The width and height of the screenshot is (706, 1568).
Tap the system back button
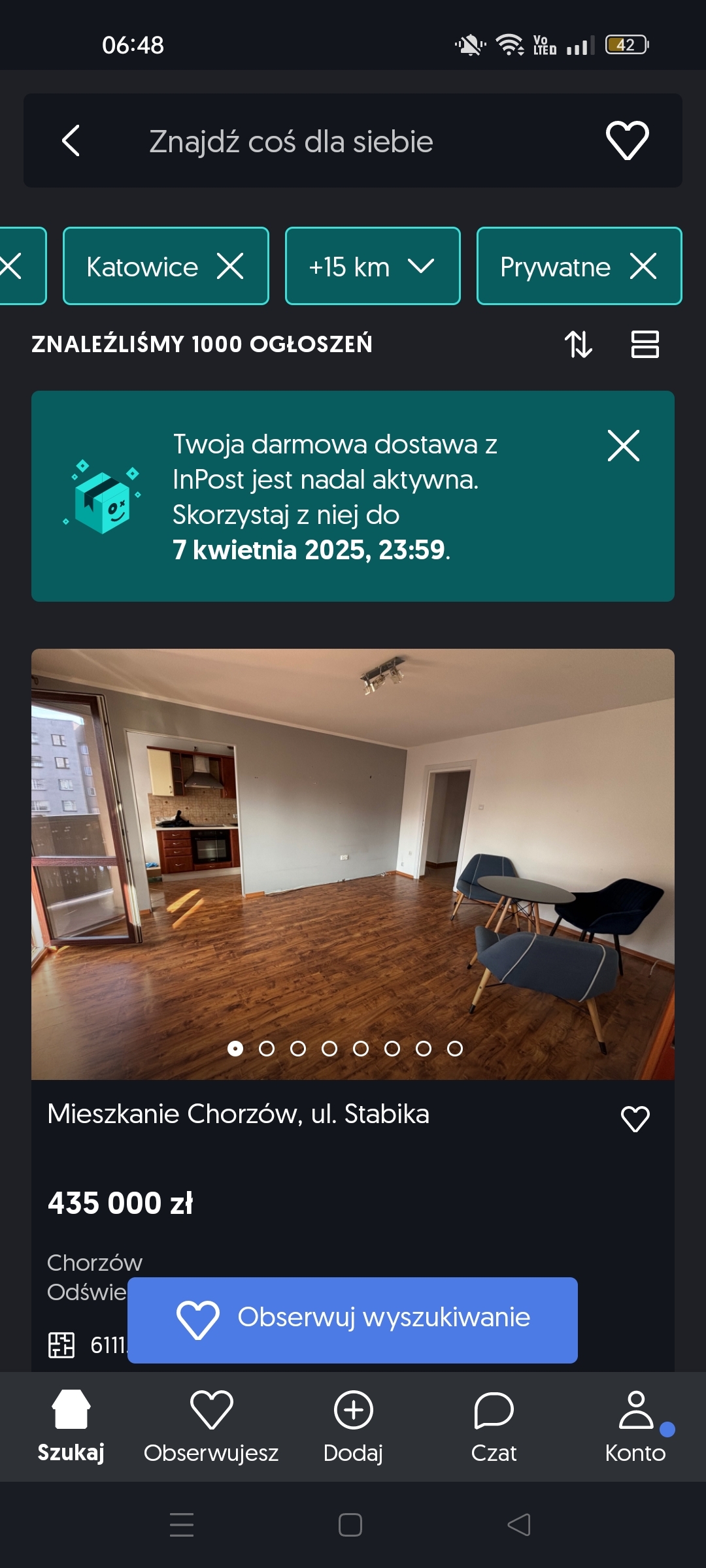519,1525
